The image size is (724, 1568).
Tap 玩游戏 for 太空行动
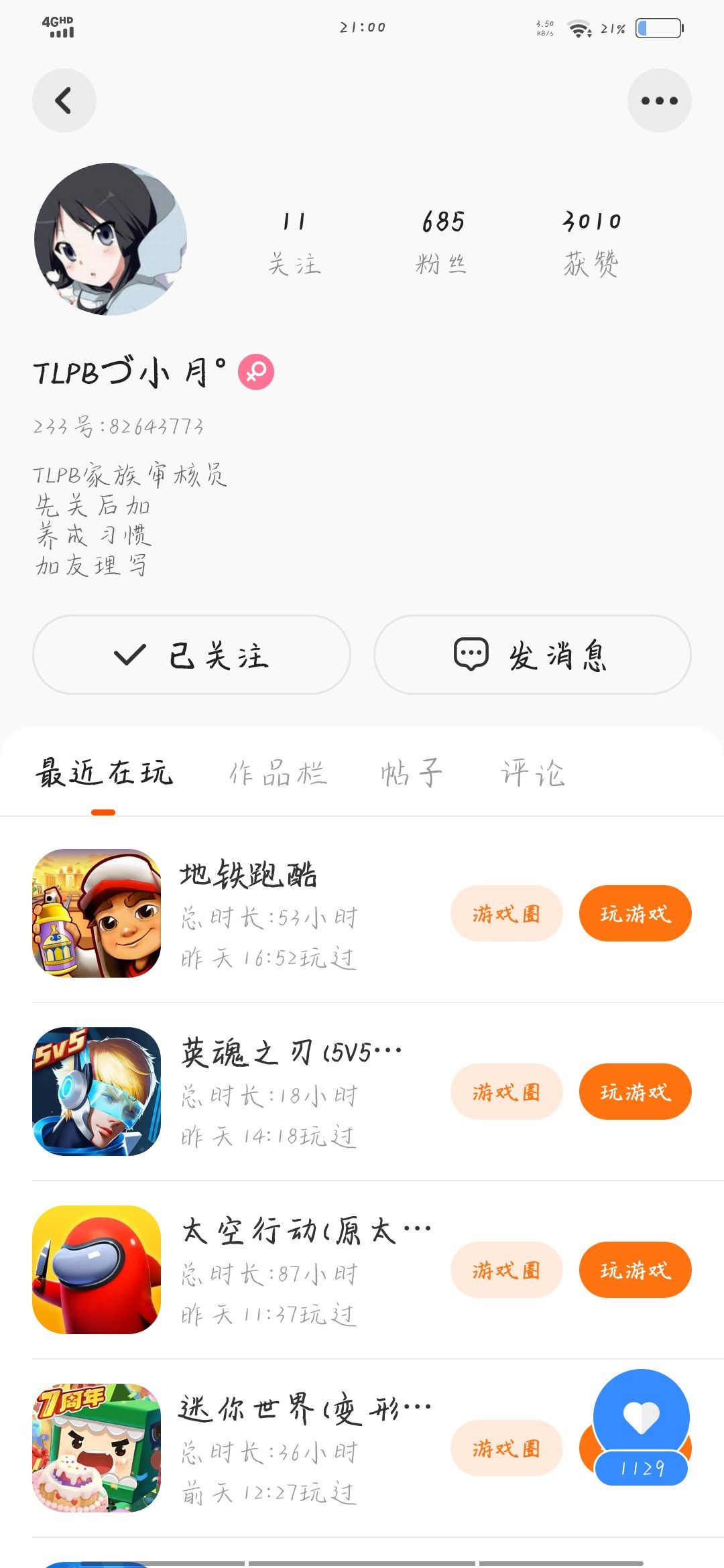pyautogui.click(x=635, y=1270)
